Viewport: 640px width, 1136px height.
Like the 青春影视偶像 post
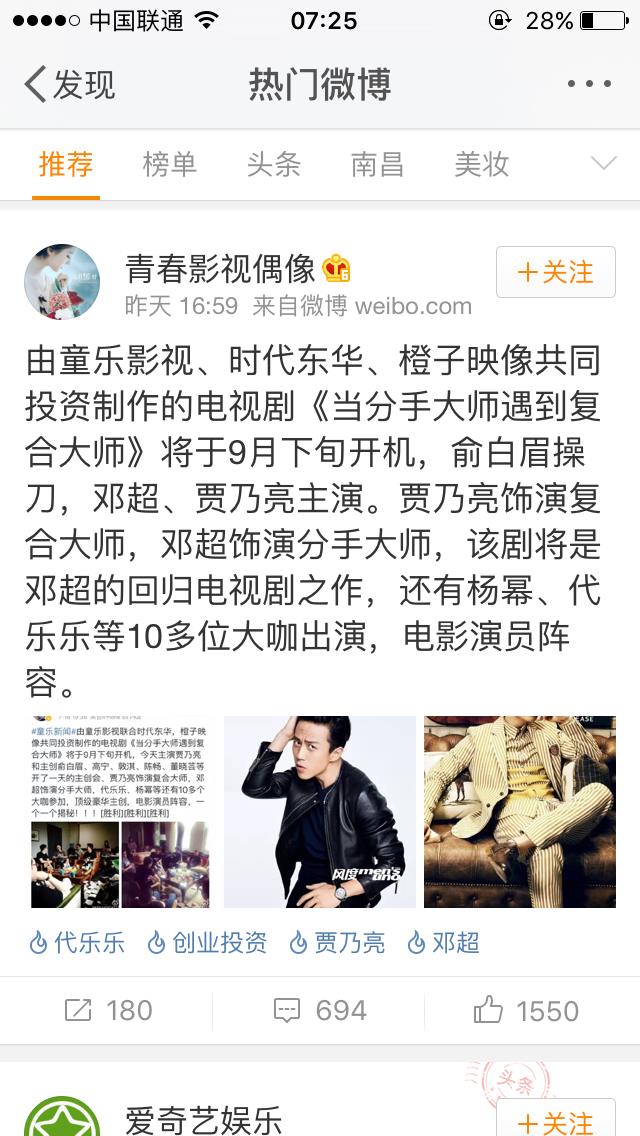(527, 1010)
